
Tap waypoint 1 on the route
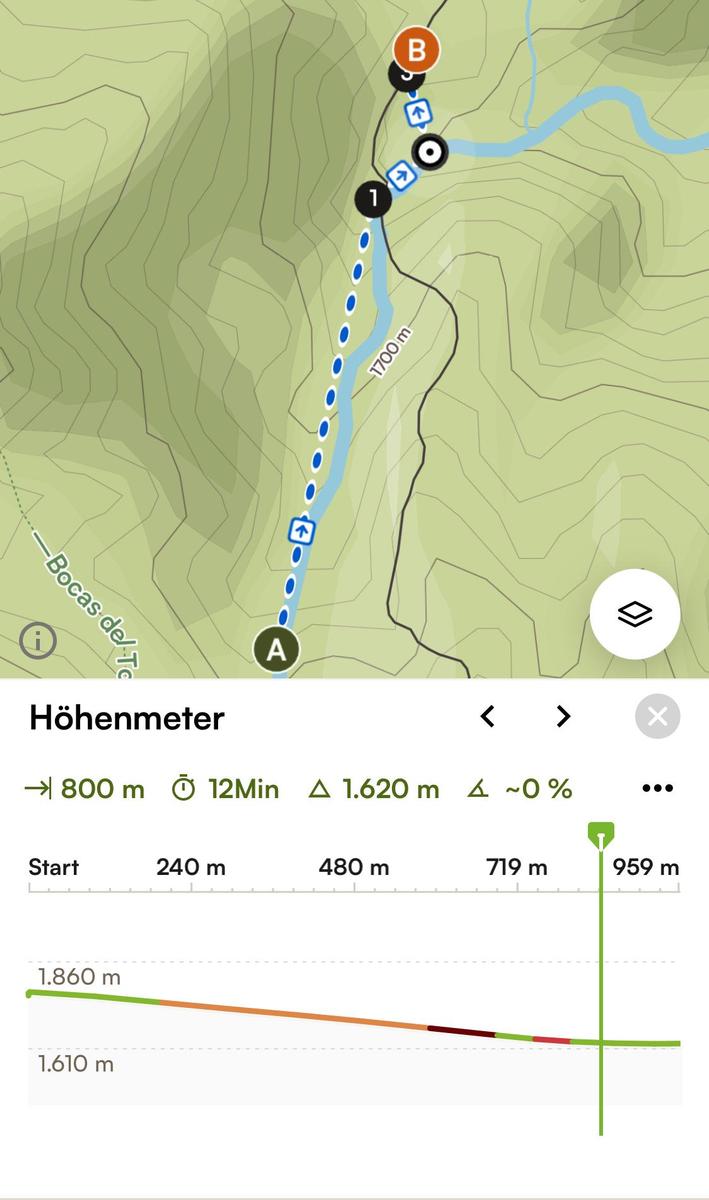click(x=374, y=199)
